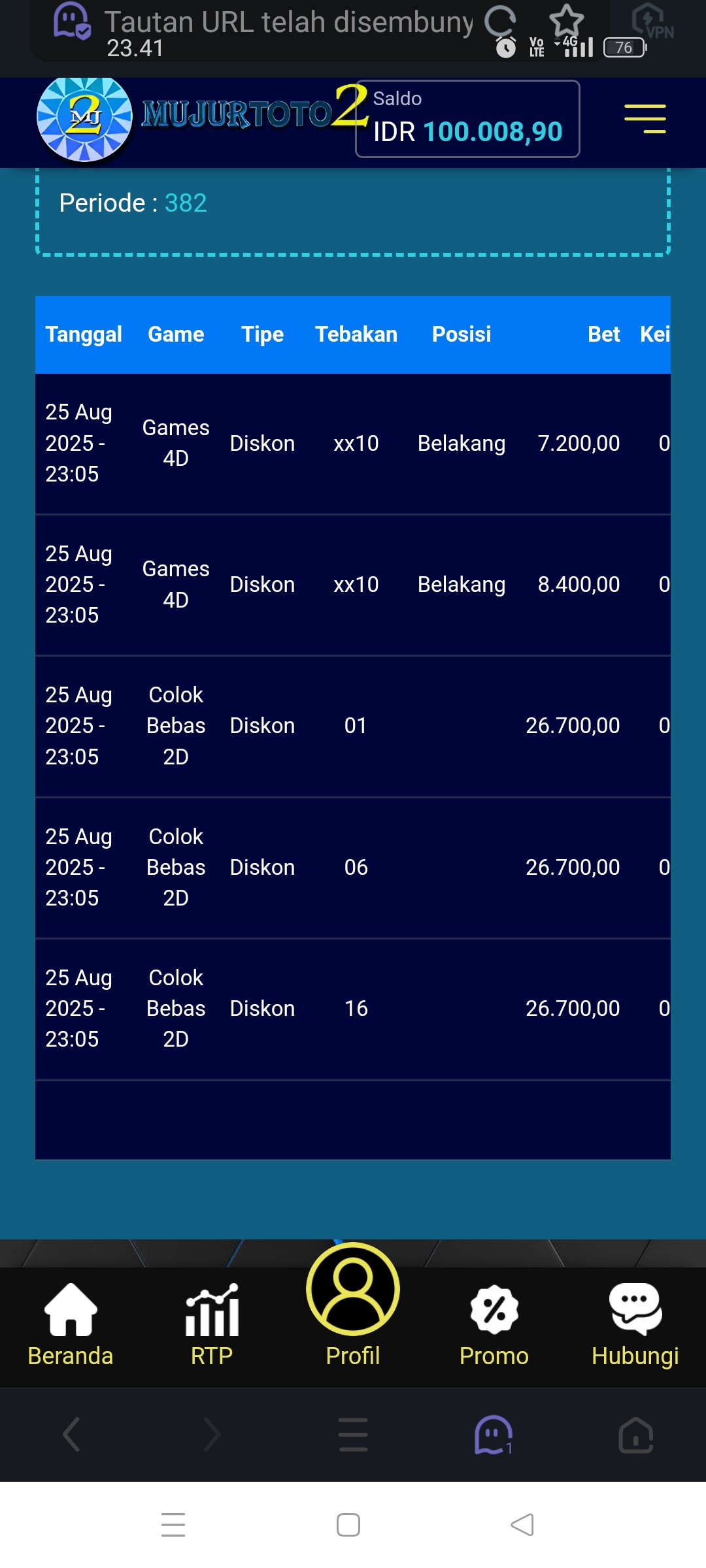Image resolution: width=706 pixels, height=1568 pixels.
Task: Go to the browser home page
Action: [635, 1435]
